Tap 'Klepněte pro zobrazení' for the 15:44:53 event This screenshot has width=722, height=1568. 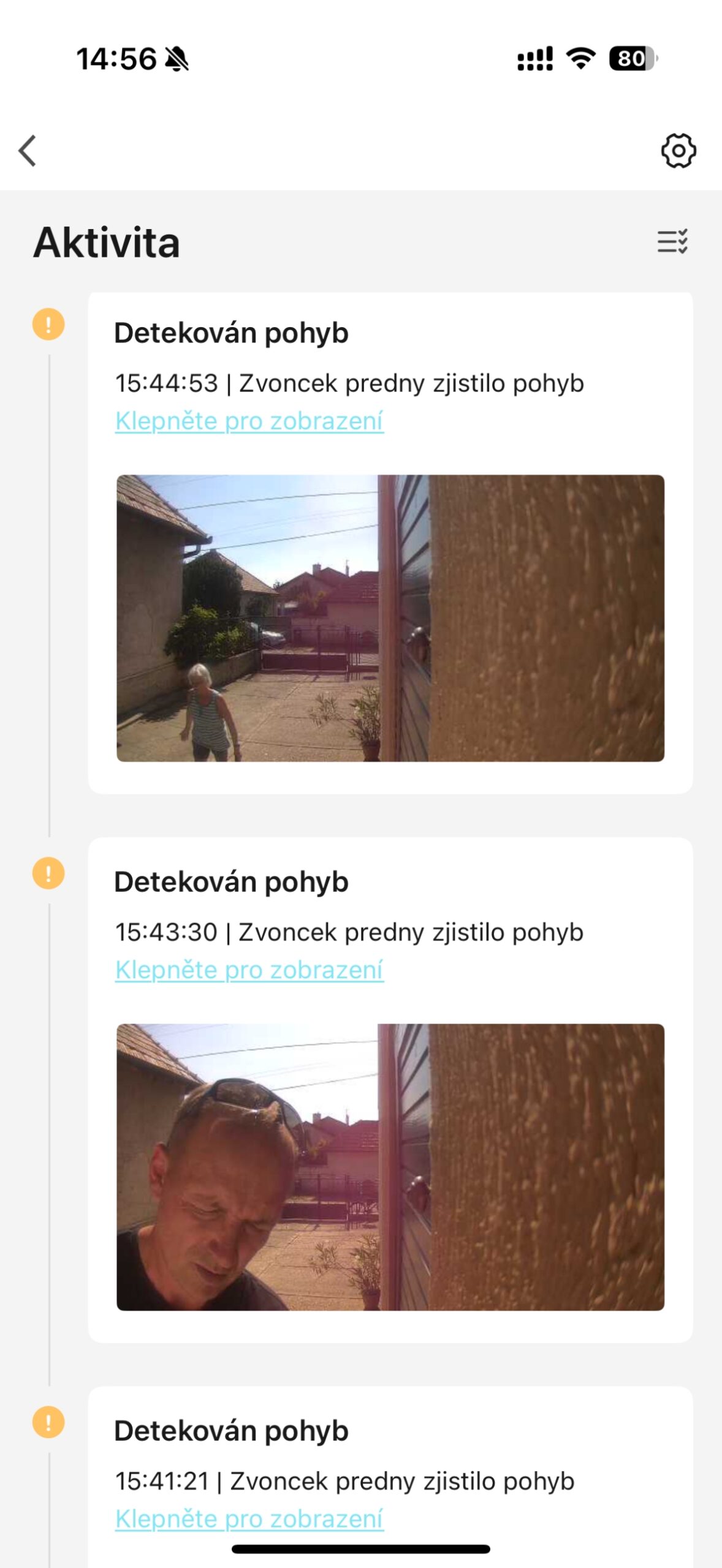pyautogui.click(x=249, y=421)
